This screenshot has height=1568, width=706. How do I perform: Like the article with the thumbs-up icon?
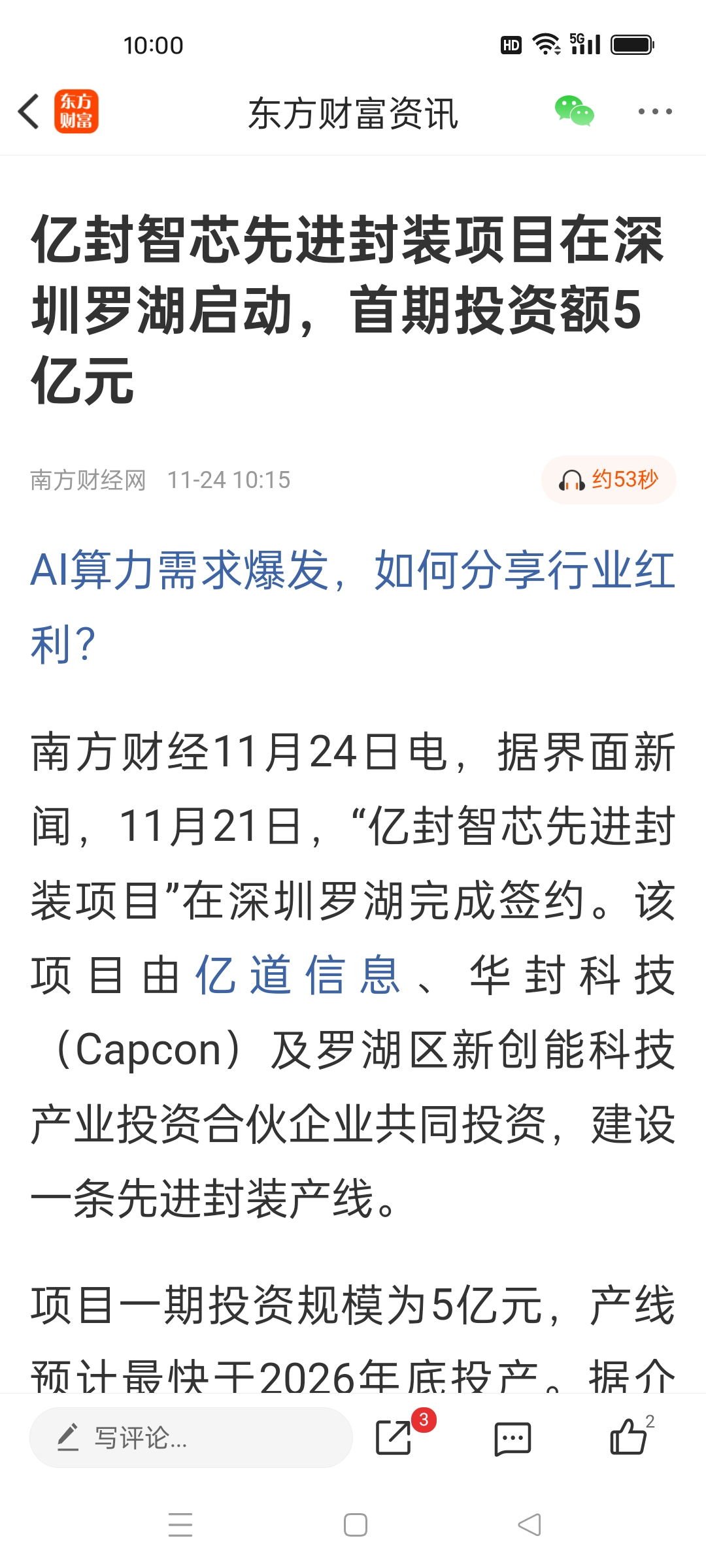click(x=628, y=1438)
